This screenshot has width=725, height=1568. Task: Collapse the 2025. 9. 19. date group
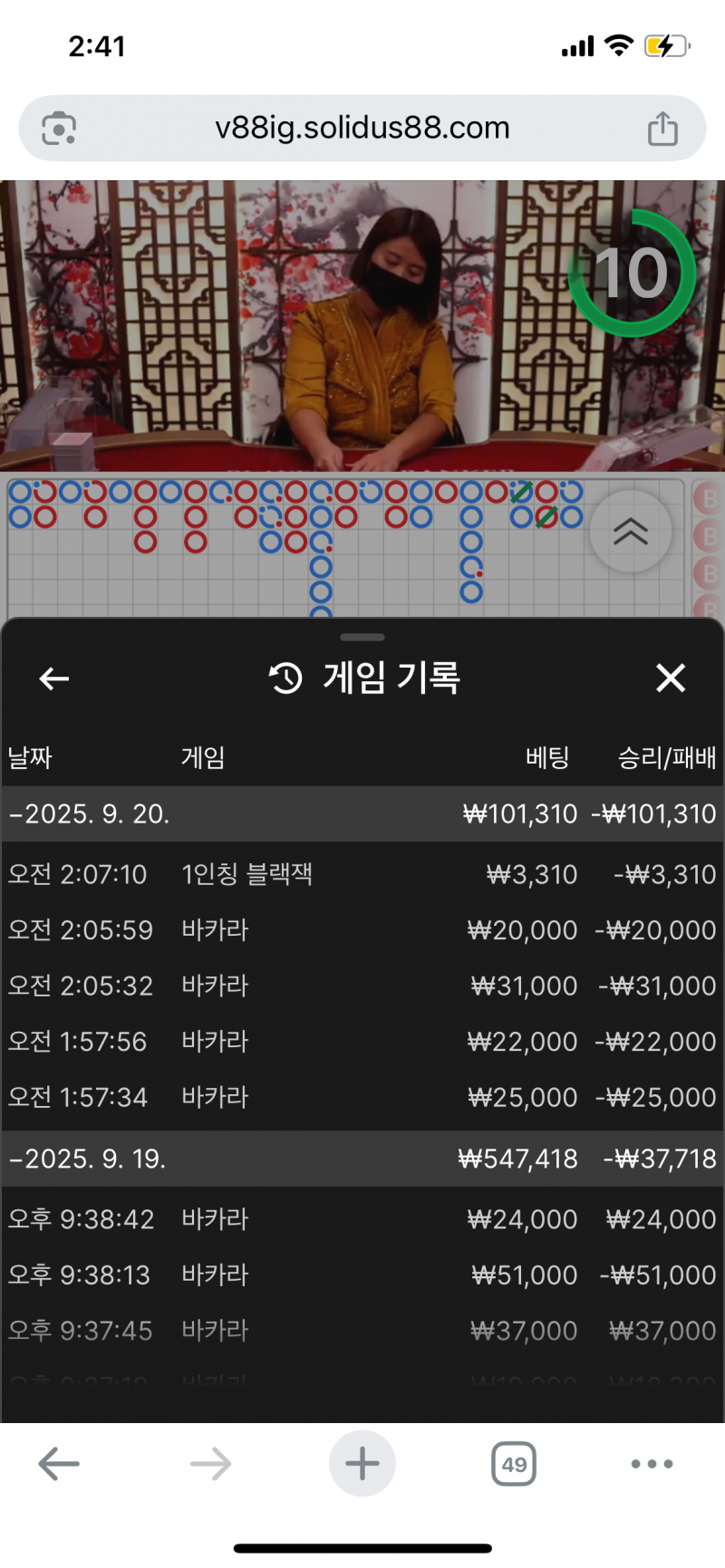click(89, 1159)
